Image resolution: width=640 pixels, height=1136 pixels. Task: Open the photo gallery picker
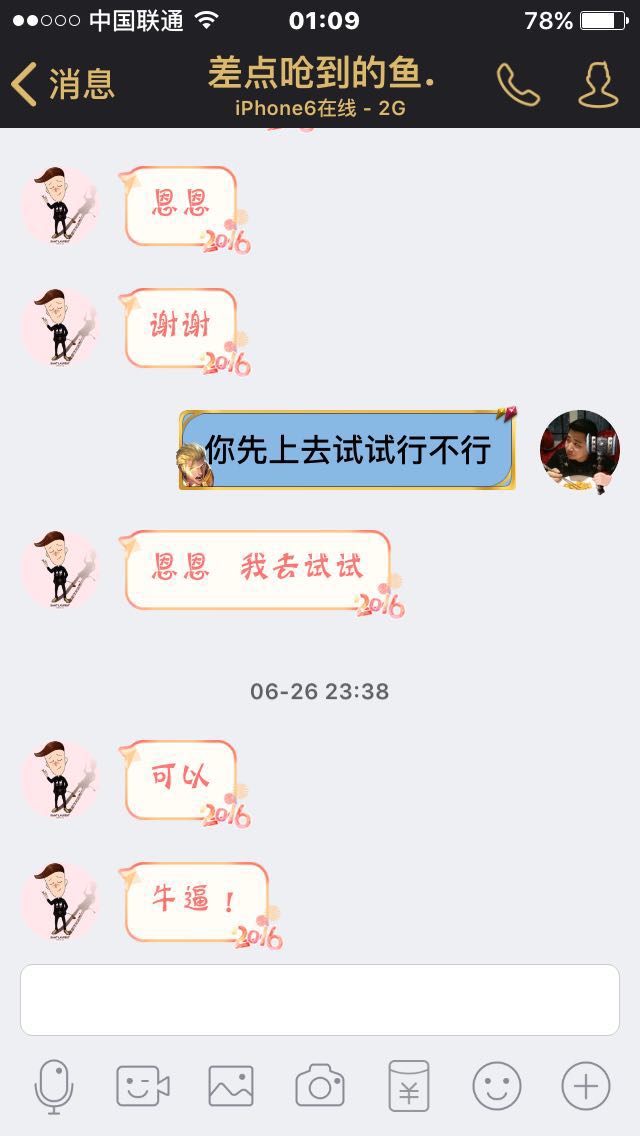tap(231, 1086)
